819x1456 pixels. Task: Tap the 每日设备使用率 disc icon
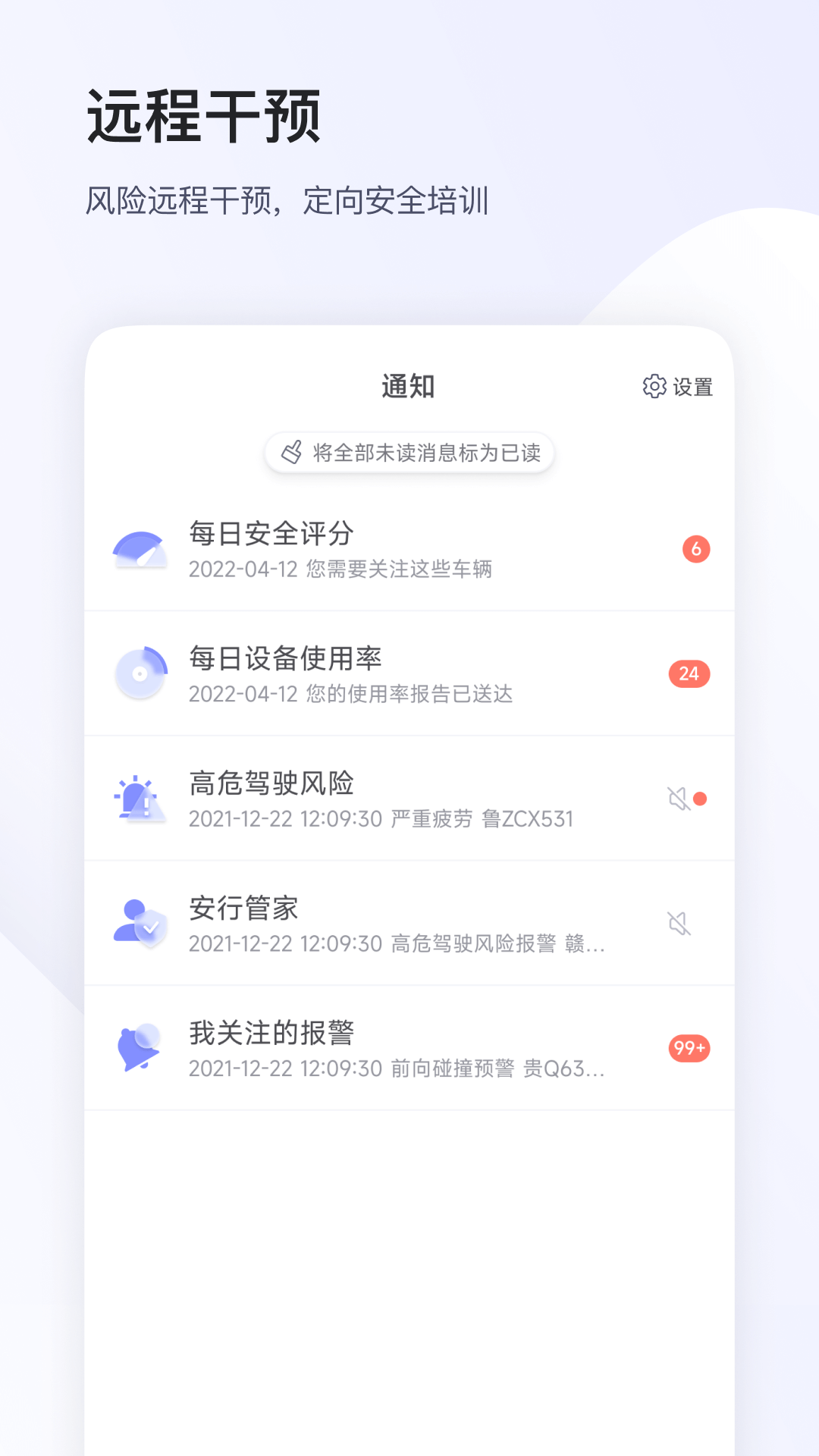(141, 673)
